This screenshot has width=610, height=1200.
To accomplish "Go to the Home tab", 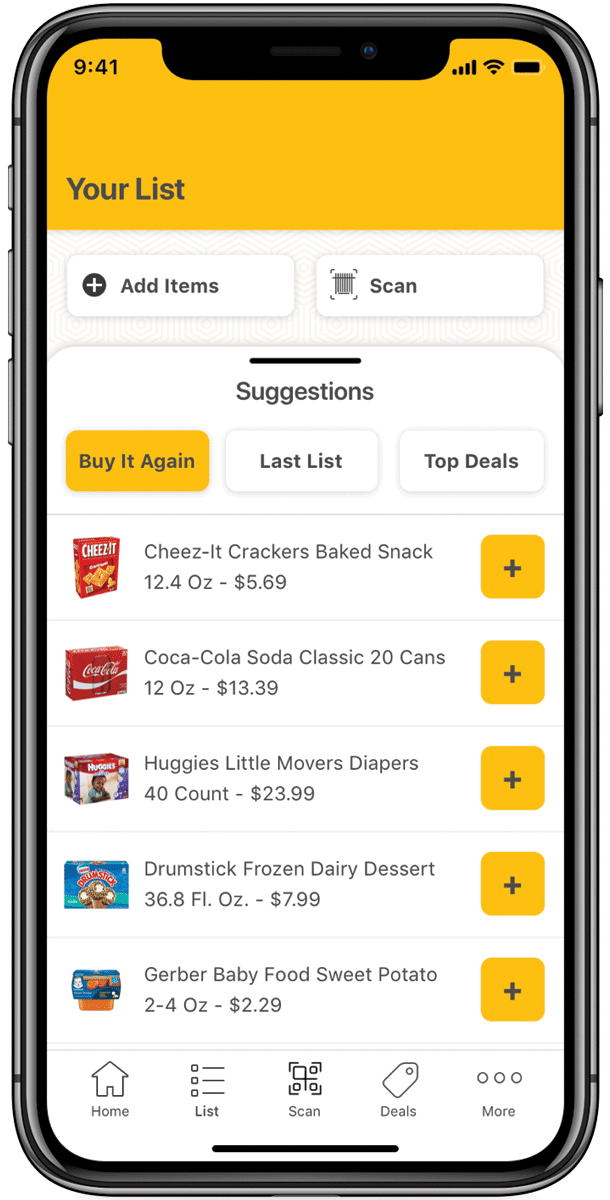I will pyautogui.click(x=110, y=1090).
